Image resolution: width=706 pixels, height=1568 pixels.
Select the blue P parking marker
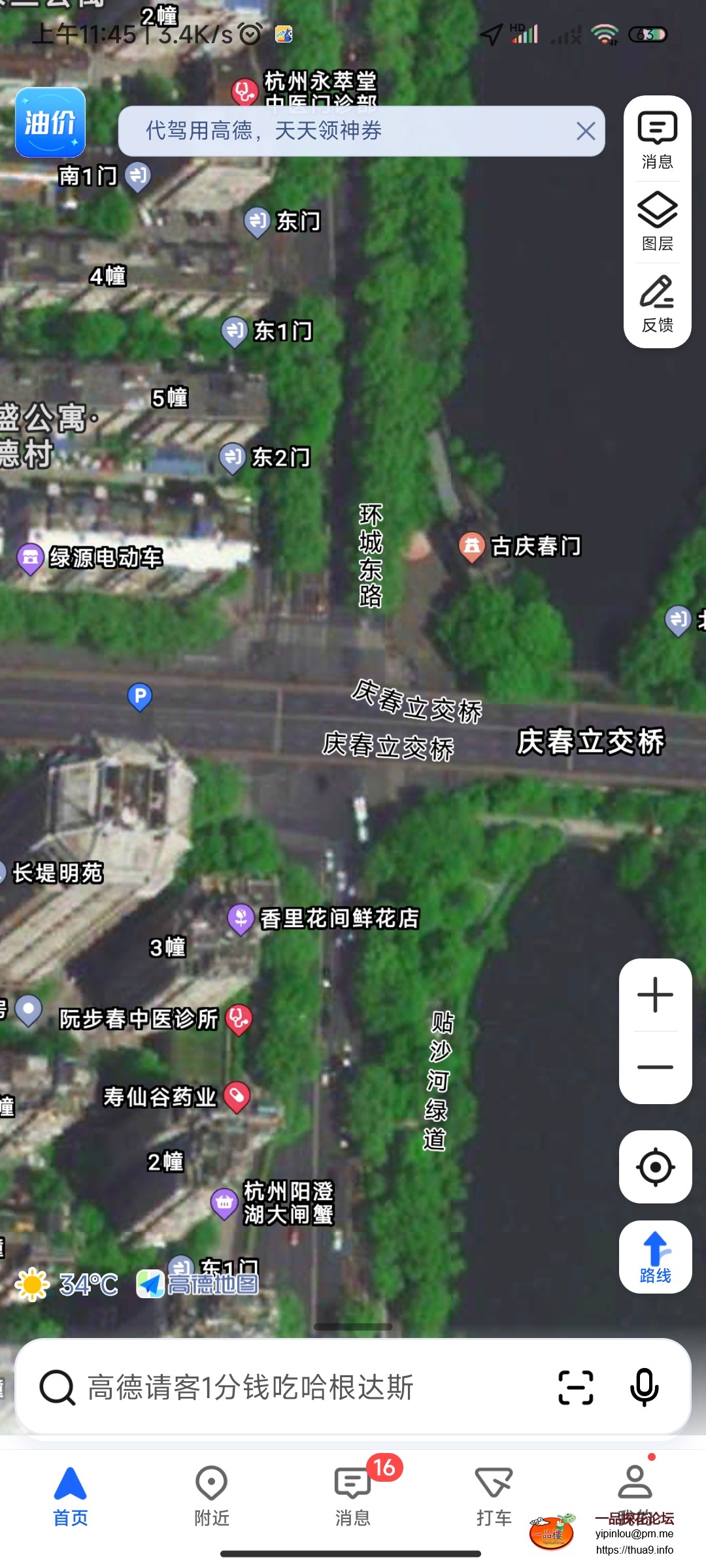pyautogui.click(x=139, y=696)
